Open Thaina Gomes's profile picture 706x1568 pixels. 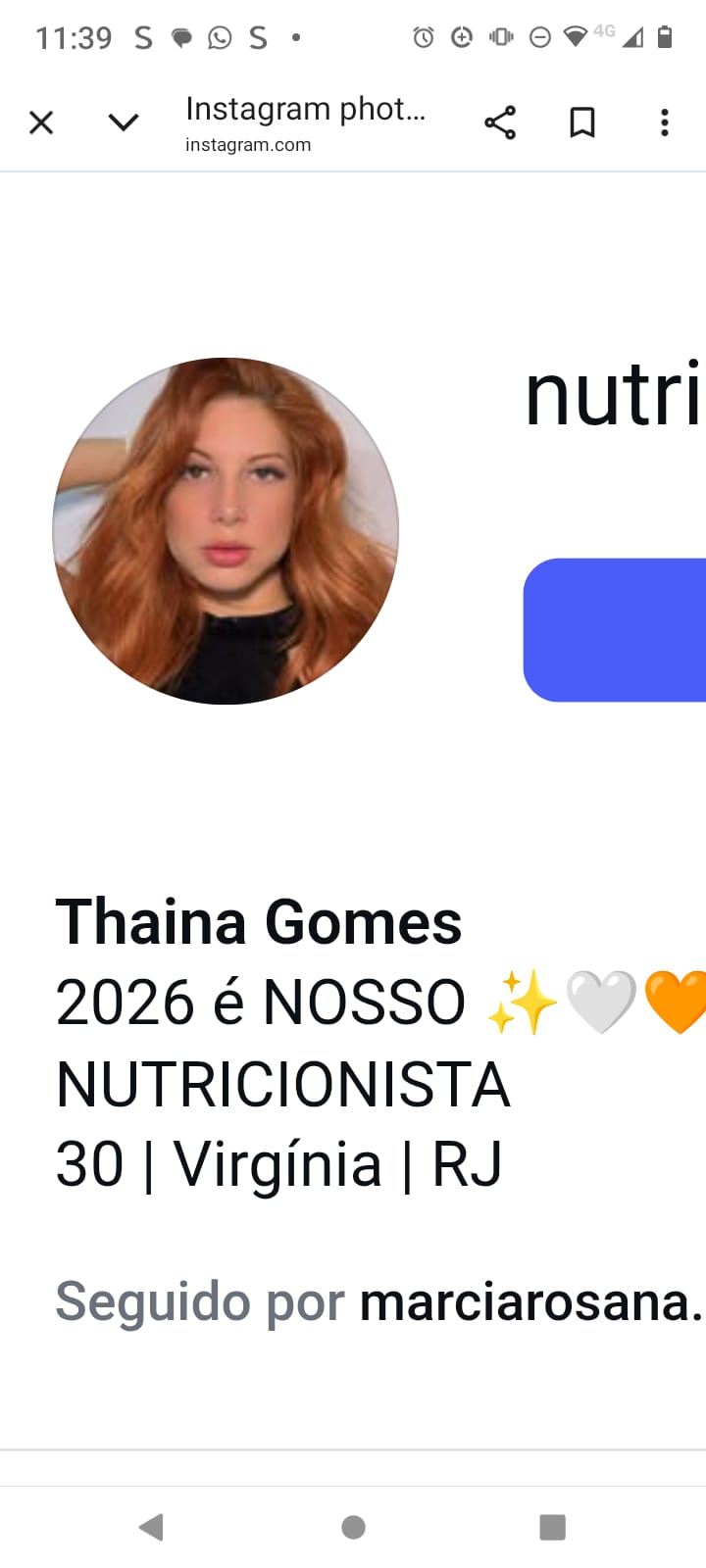pyautogui.click(x=226, y=530)
